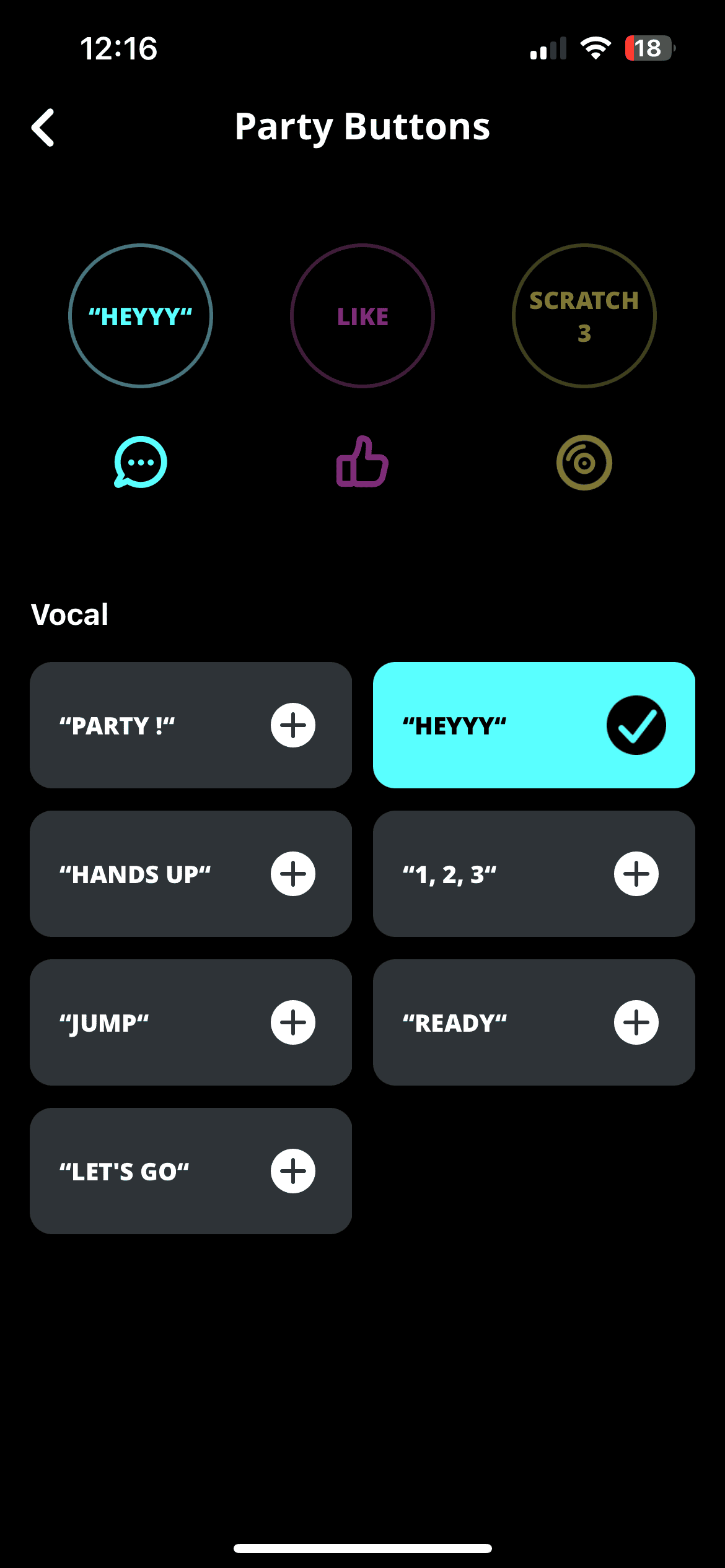Tap the LIKE circle button
This screenshot has height=1568, width=725.
pyautogui.click(x=362, y=316)
